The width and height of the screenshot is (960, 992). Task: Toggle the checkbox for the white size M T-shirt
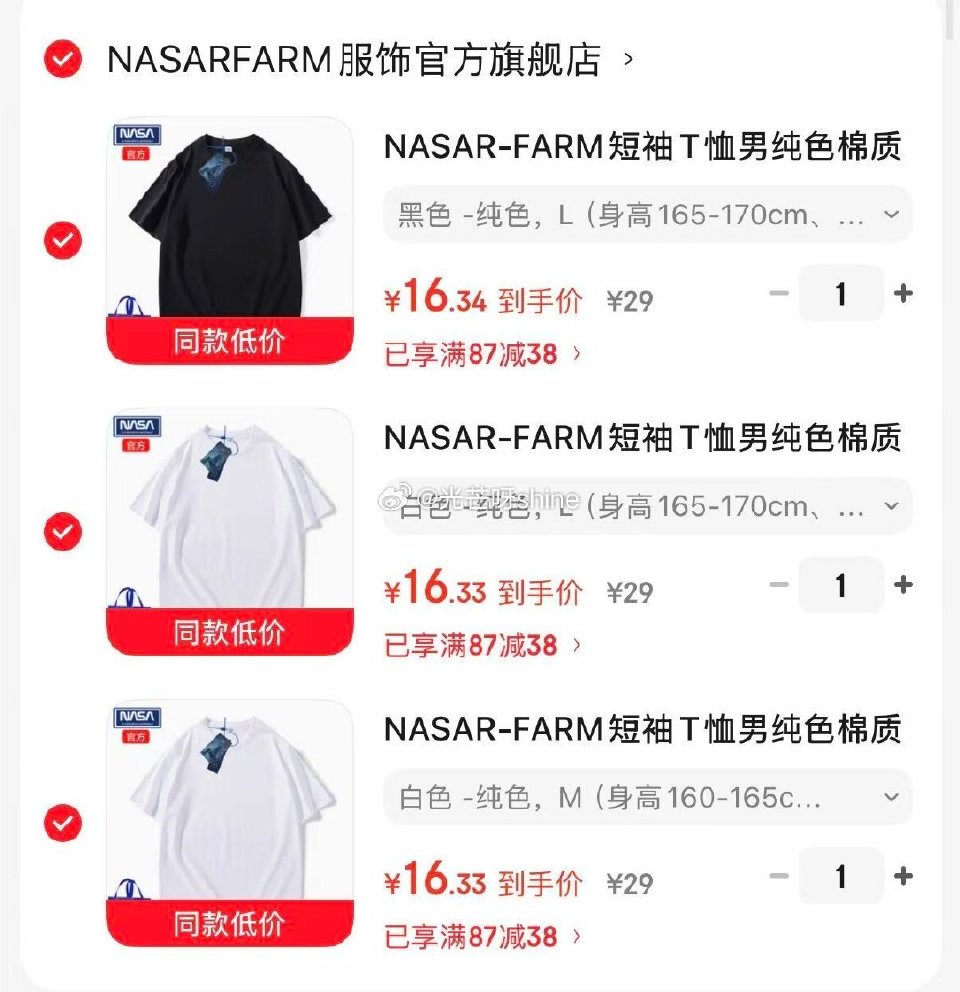pos(62,822)
